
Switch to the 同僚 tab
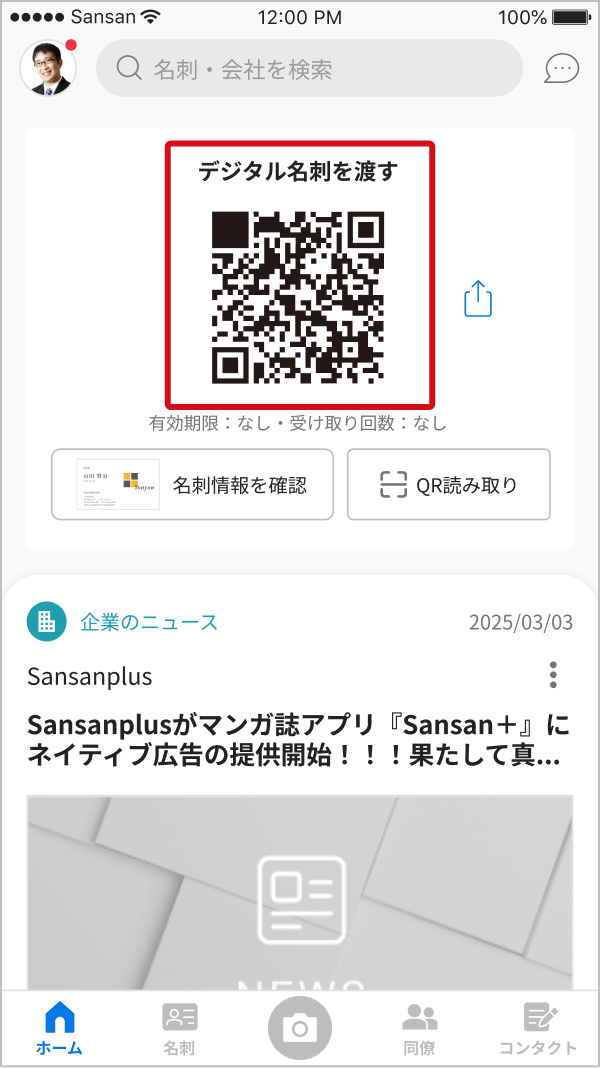(x=420, y=1029)
